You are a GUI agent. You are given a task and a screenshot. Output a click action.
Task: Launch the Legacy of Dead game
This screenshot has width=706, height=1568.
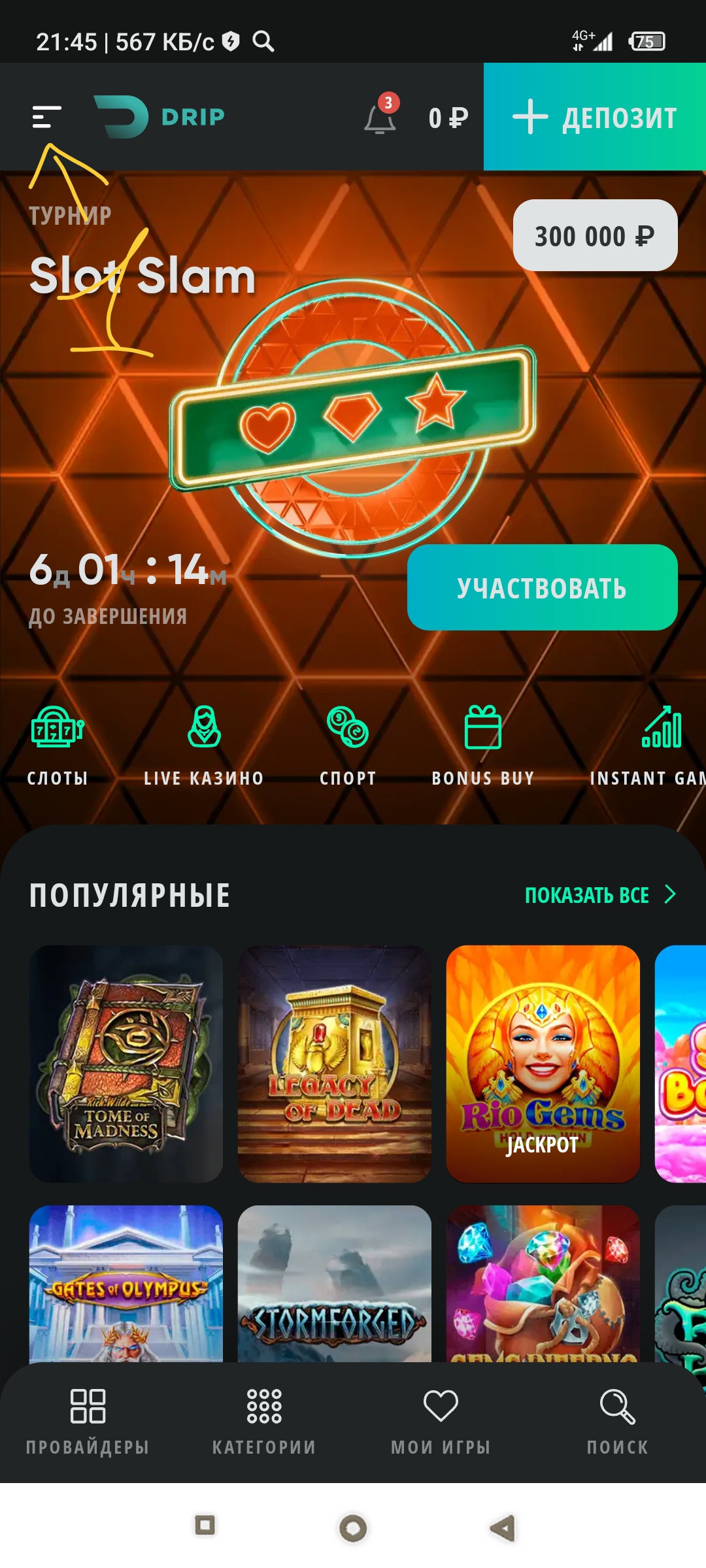335,1064
